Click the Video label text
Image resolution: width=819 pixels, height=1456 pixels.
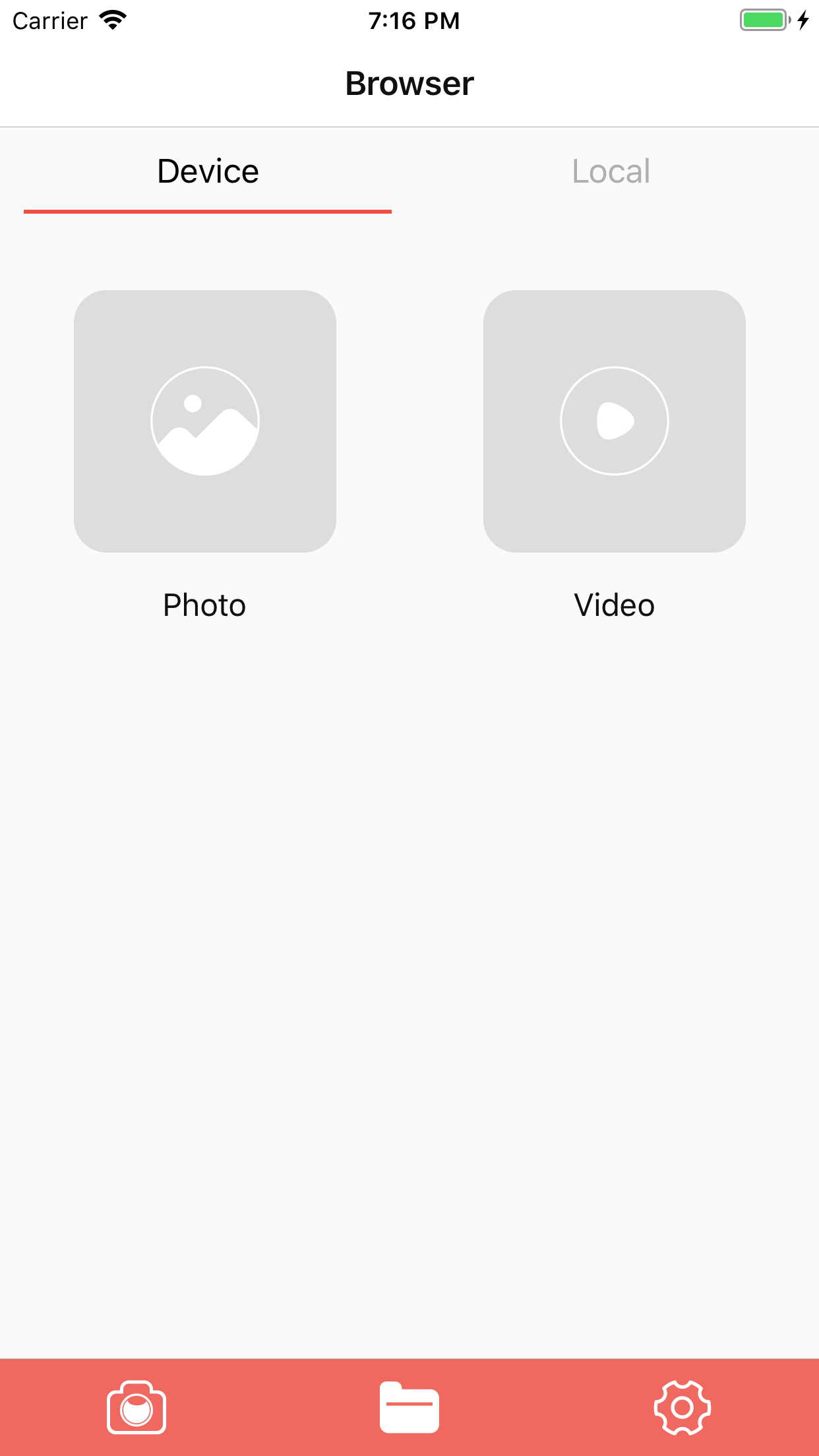tap(614, 605)
